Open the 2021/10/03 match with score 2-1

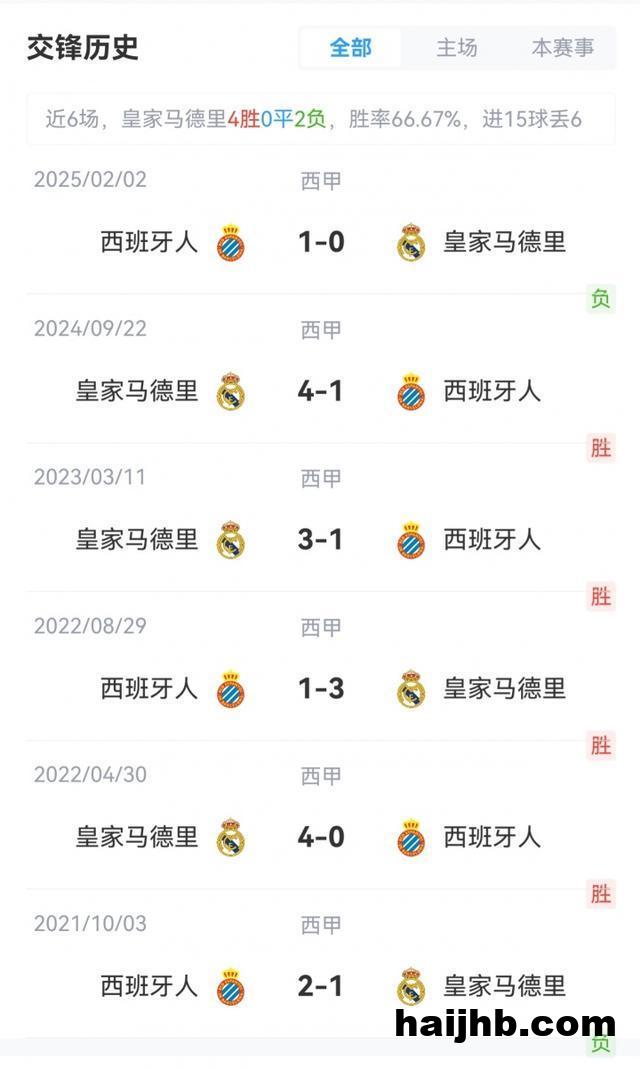(321, 986)
